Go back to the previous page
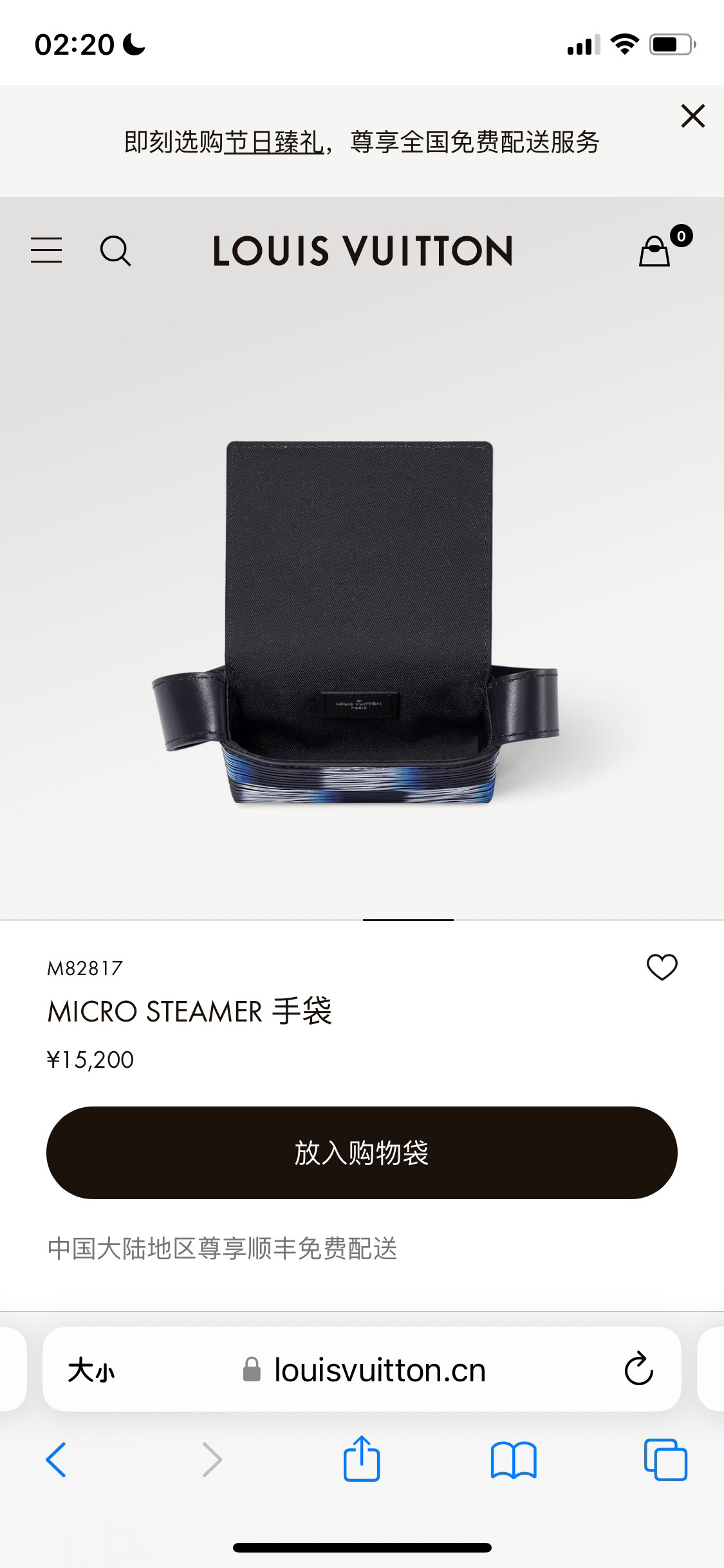This screenshot has width=724, height=1568. [57, 1459]
